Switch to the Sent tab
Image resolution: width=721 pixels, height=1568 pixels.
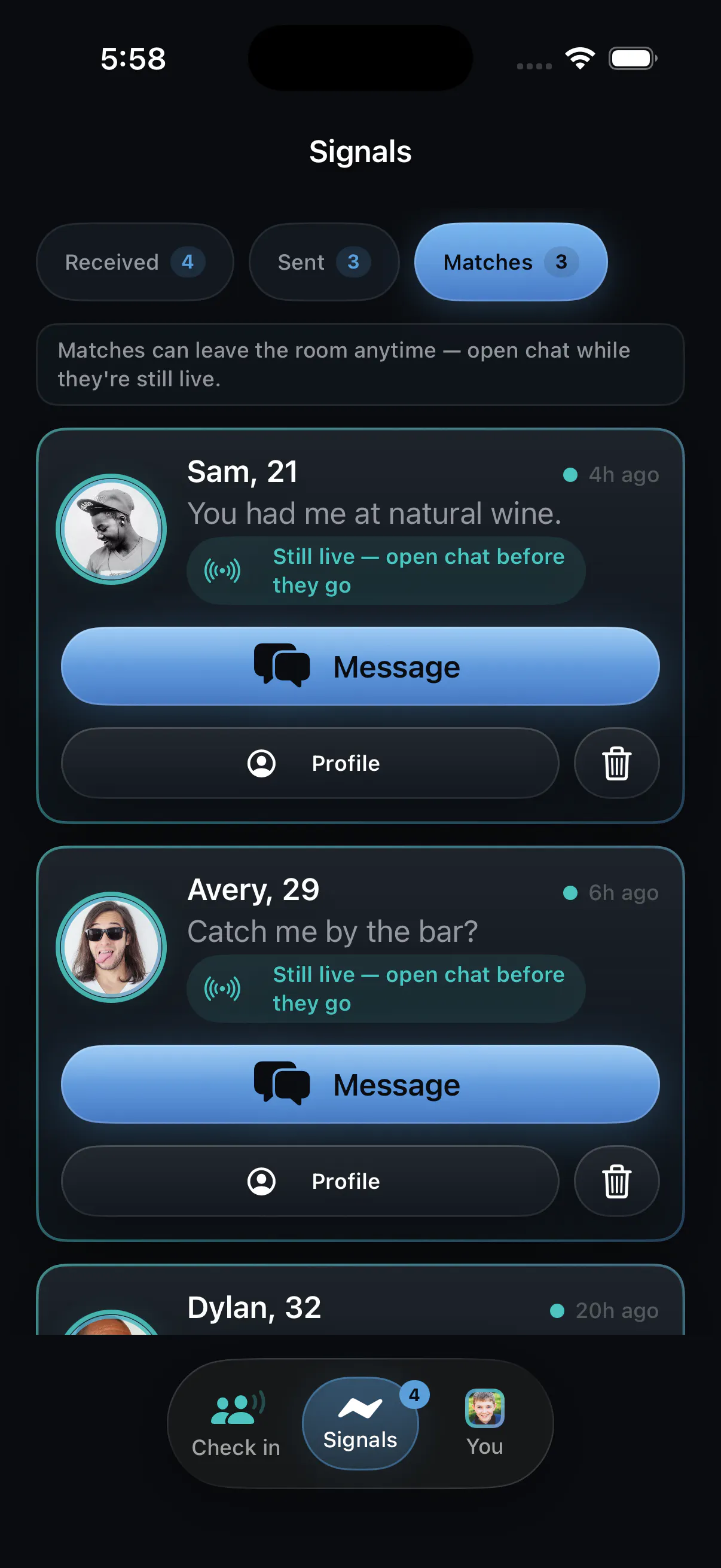pyautogui.click(x=323, y=262)
